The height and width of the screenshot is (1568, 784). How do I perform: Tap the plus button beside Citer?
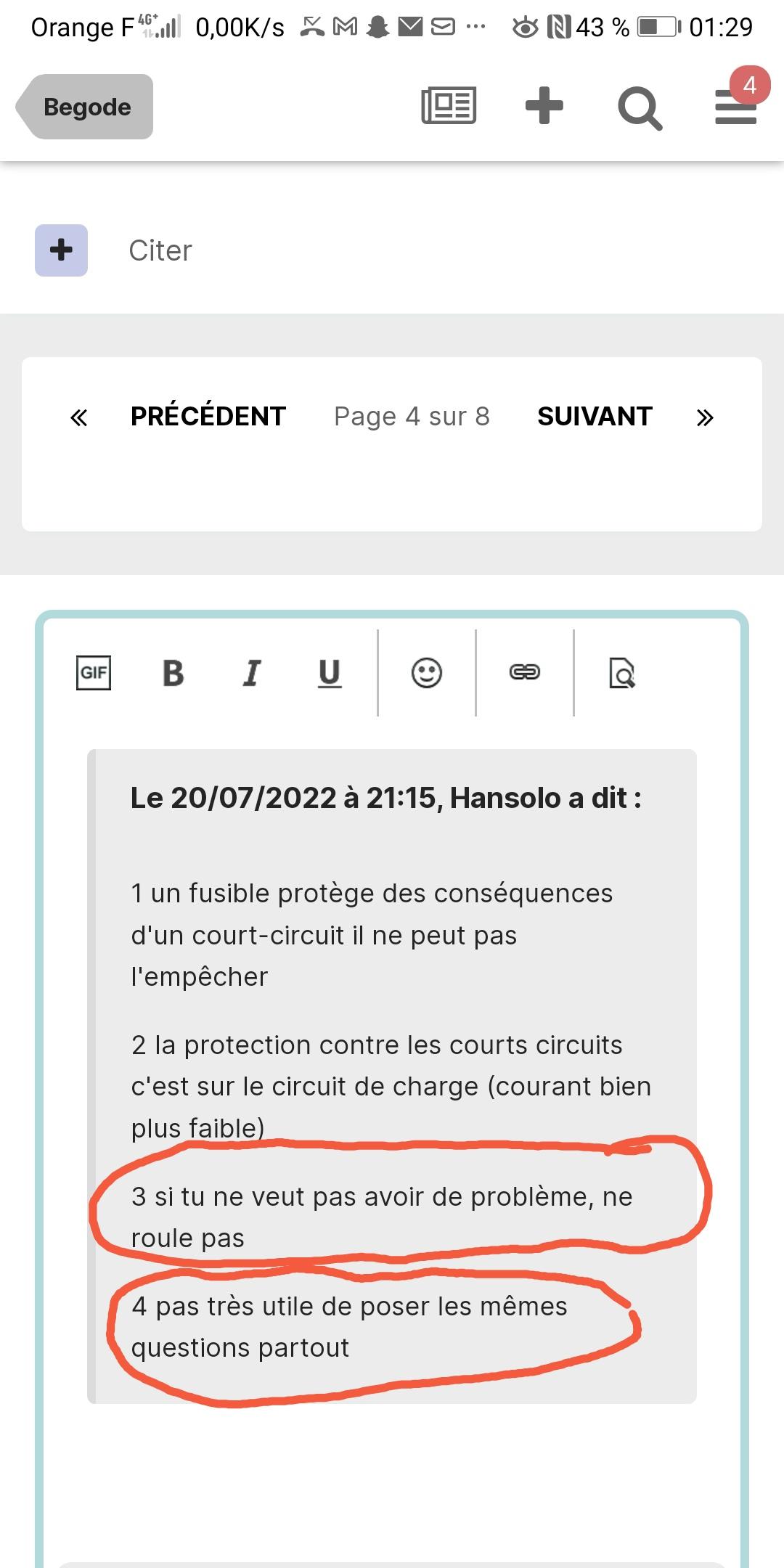(x=62, y=250)
